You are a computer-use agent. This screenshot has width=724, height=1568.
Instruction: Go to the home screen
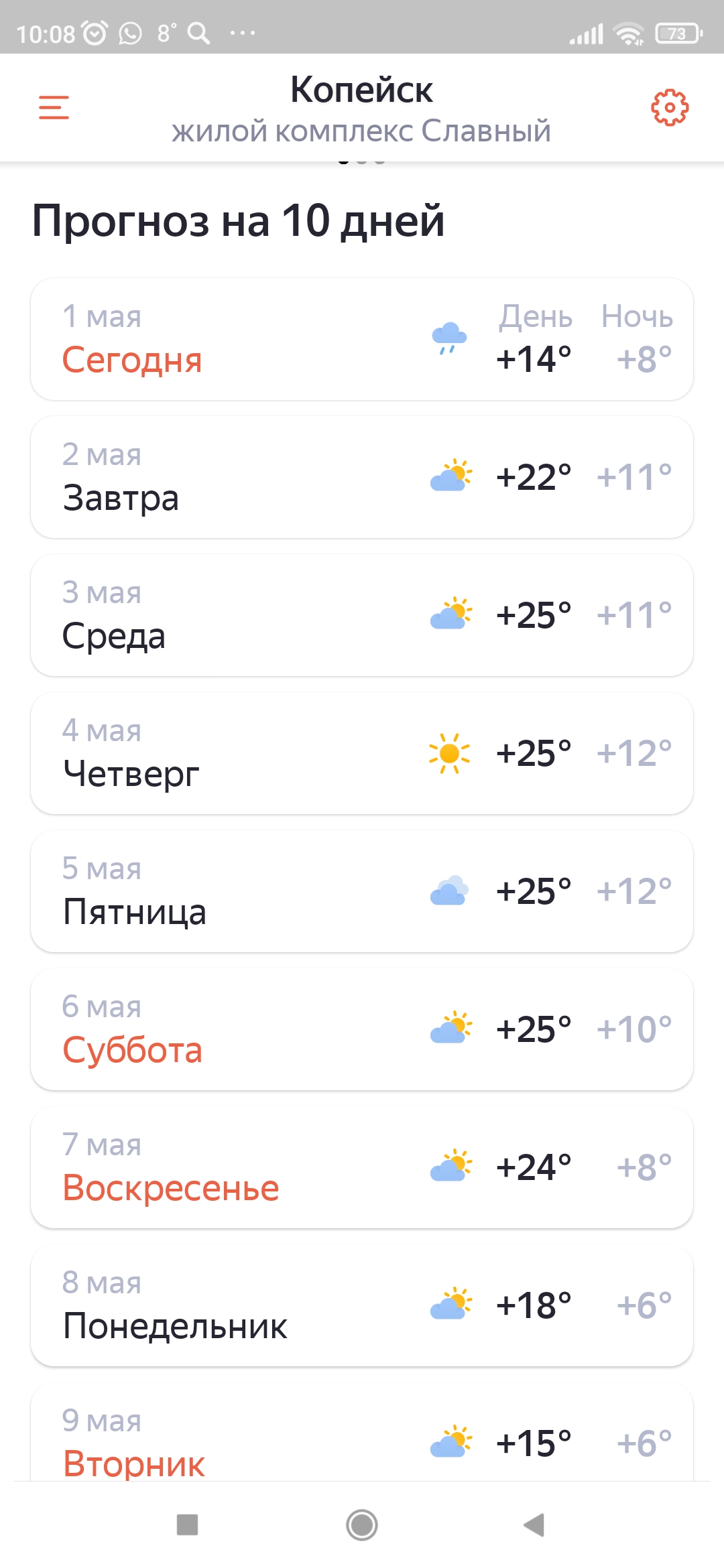pos(362,1525)
